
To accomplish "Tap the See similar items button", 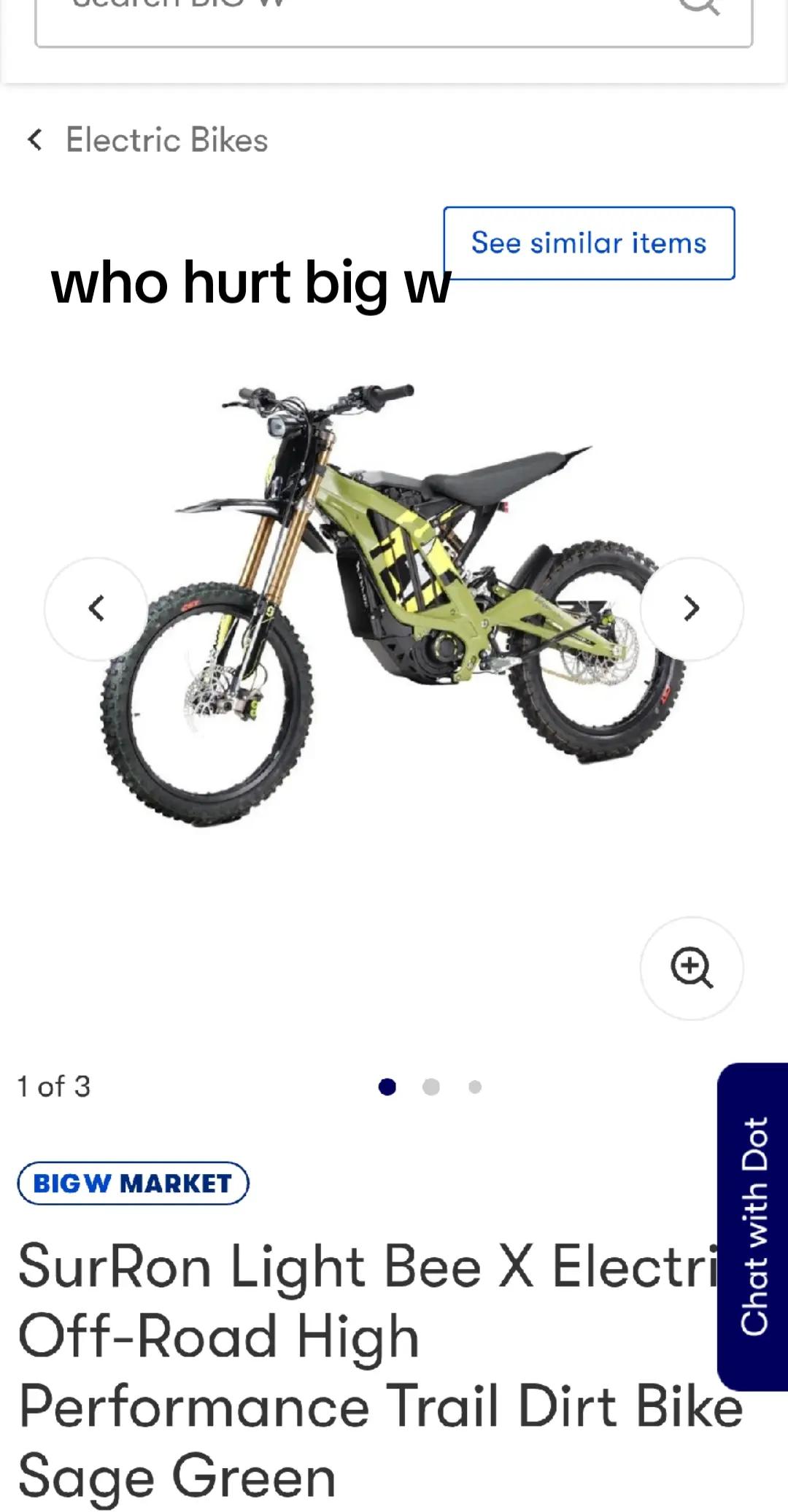I will [589, 243].
